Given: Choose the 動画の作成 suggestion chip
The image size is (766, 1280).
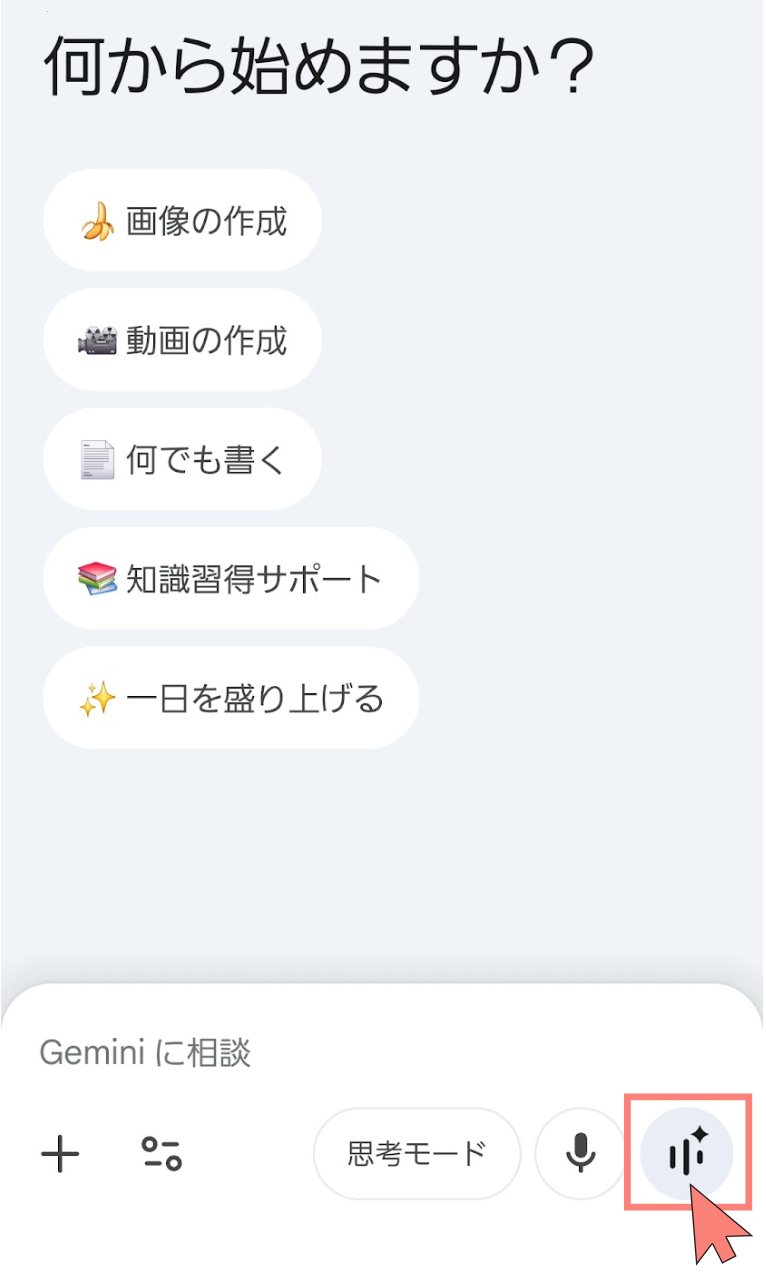Looking at the screenshot, I should (x=182, y=340).
